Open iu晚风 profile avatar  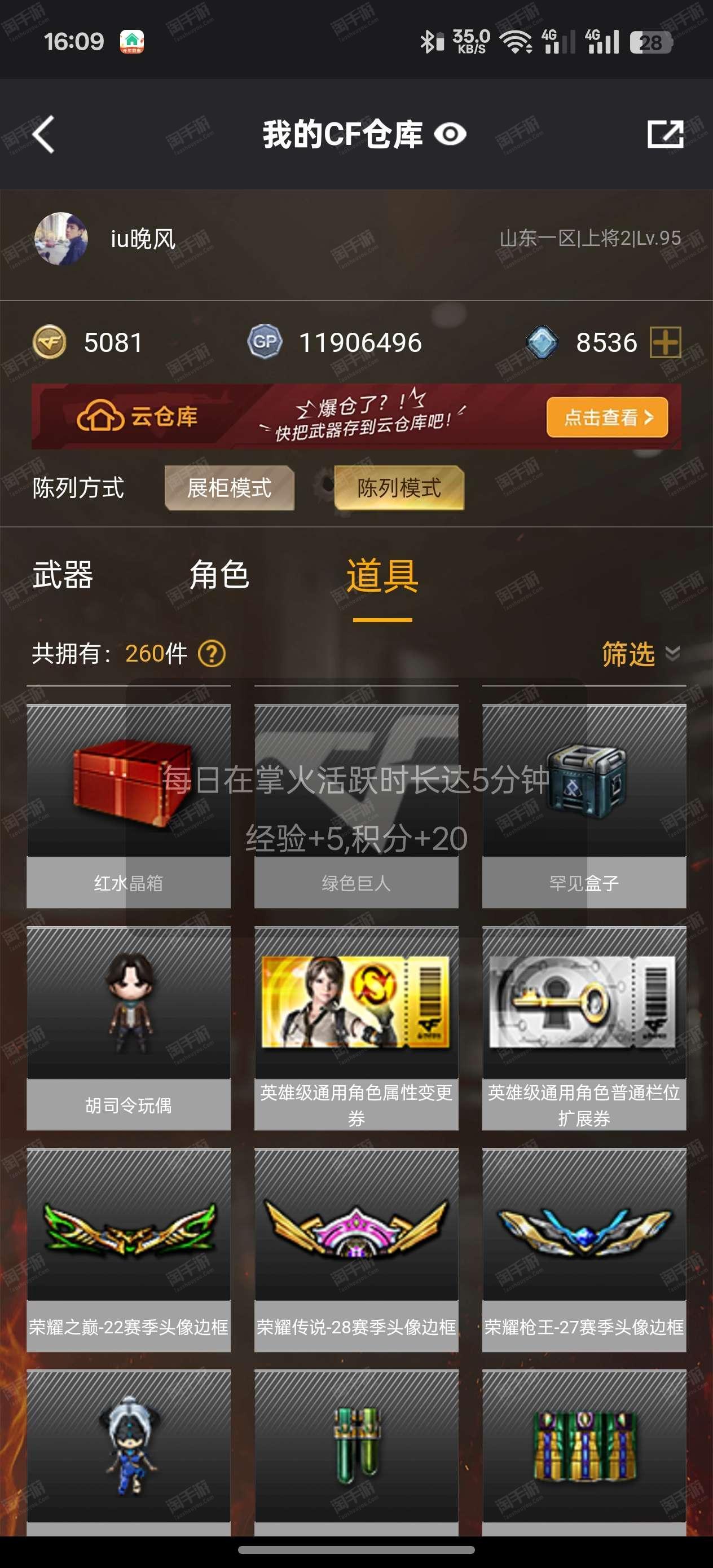61,239
